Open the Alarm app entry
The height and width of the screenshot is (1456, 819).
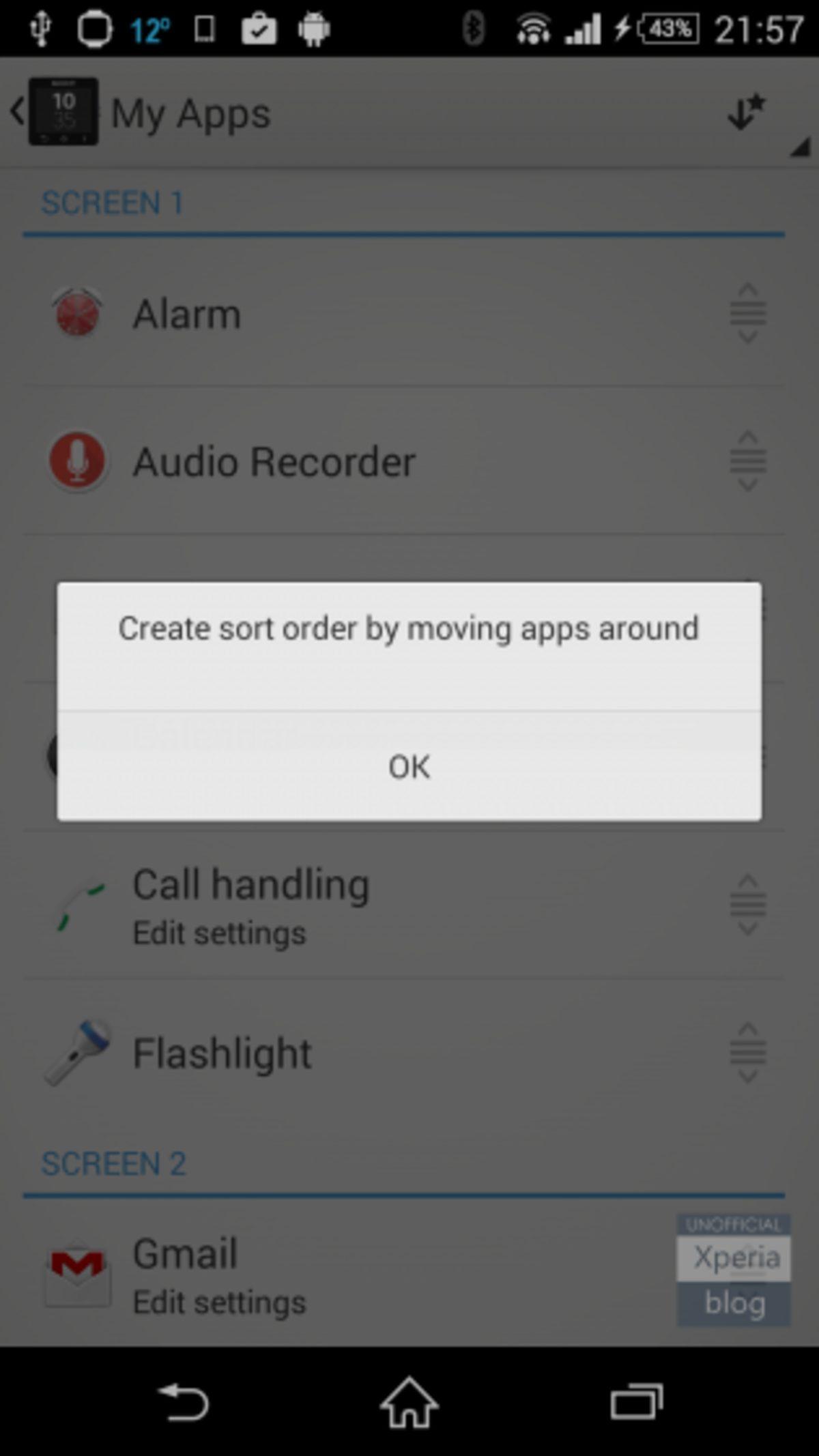(187, 314)
